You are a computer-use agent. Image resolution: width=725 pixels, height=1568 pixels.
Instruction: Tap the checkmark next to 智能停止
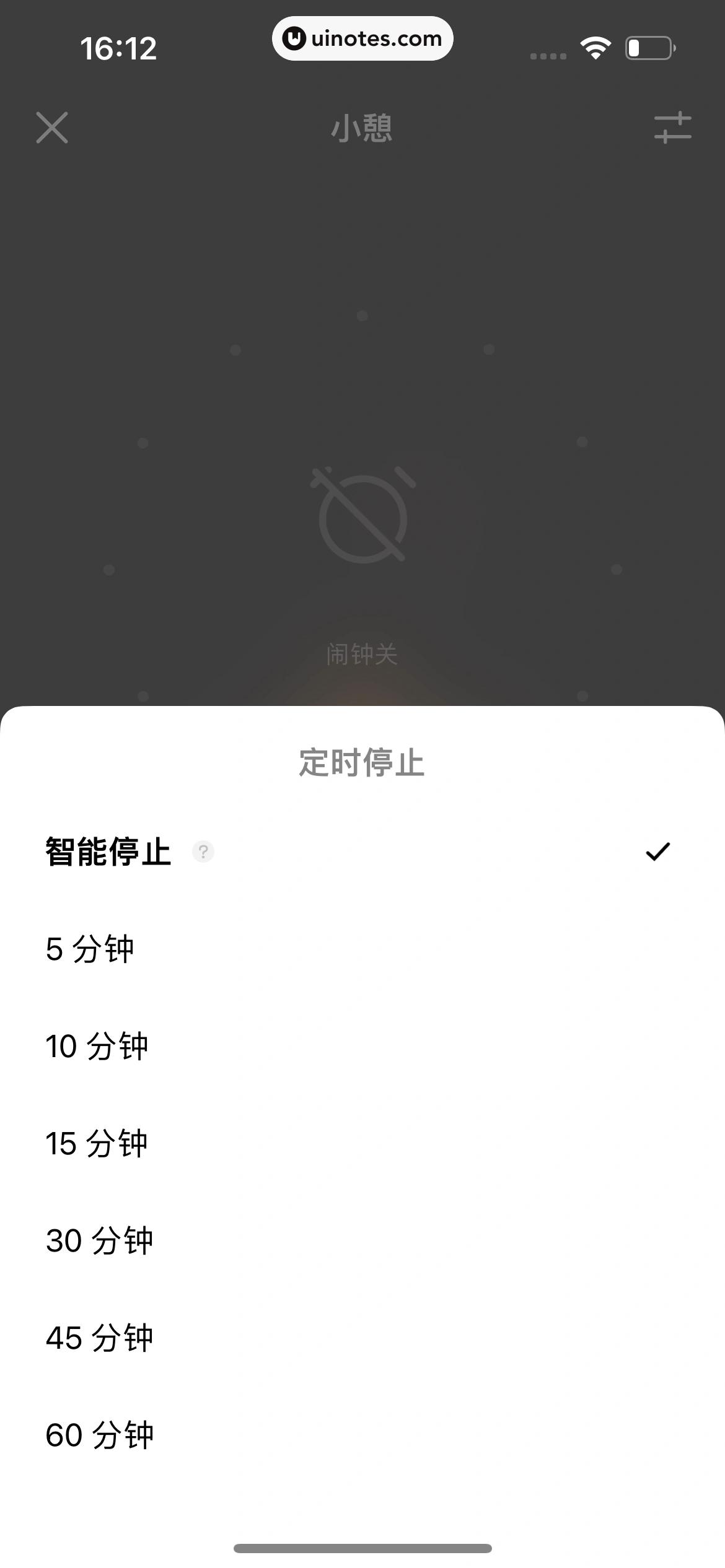click(x=658, y=850)
